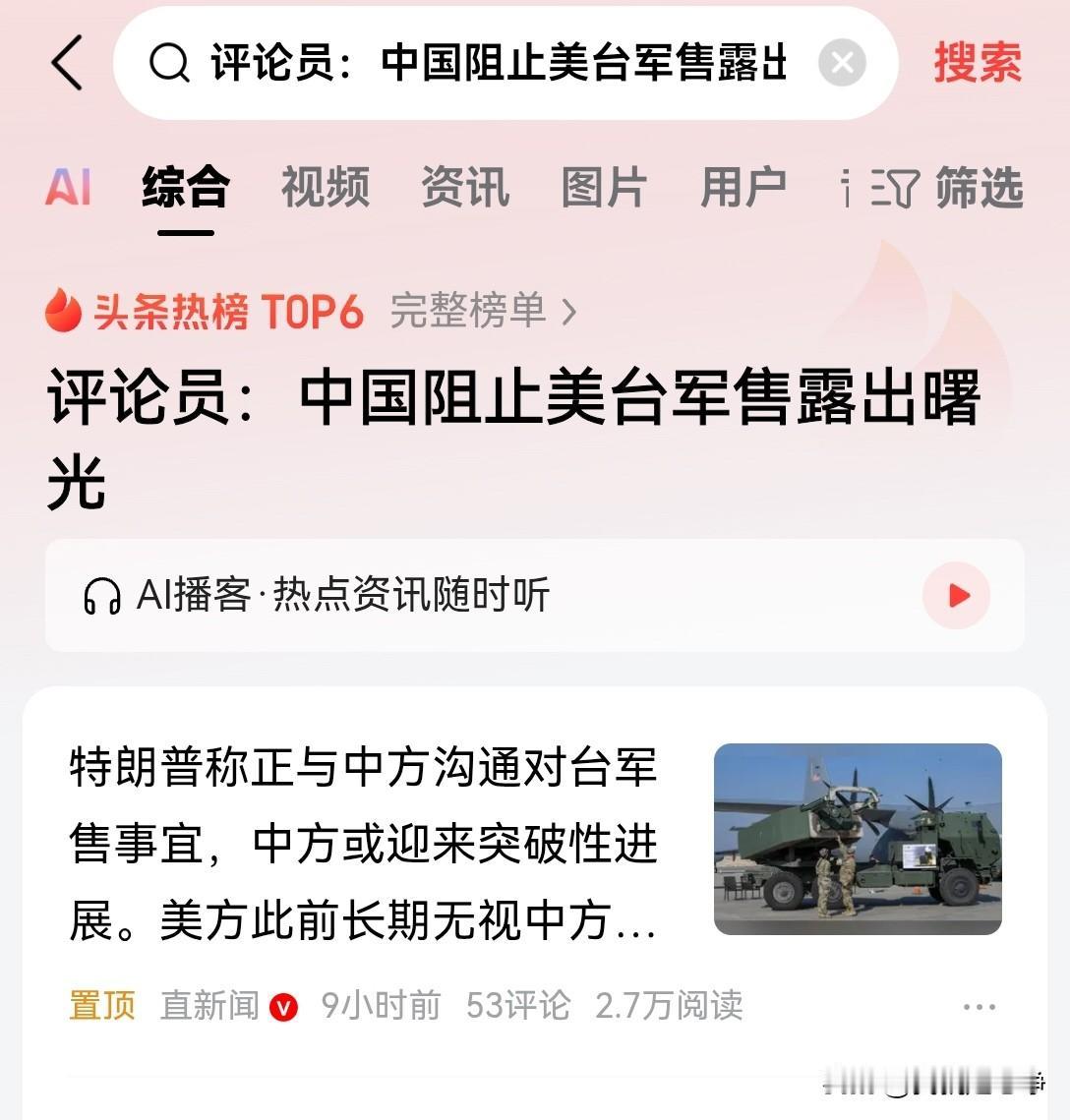The width and height of the screenshot is (1070, 1120).
Task: Clear the search box with the X icon
Action: click(842, 62)
